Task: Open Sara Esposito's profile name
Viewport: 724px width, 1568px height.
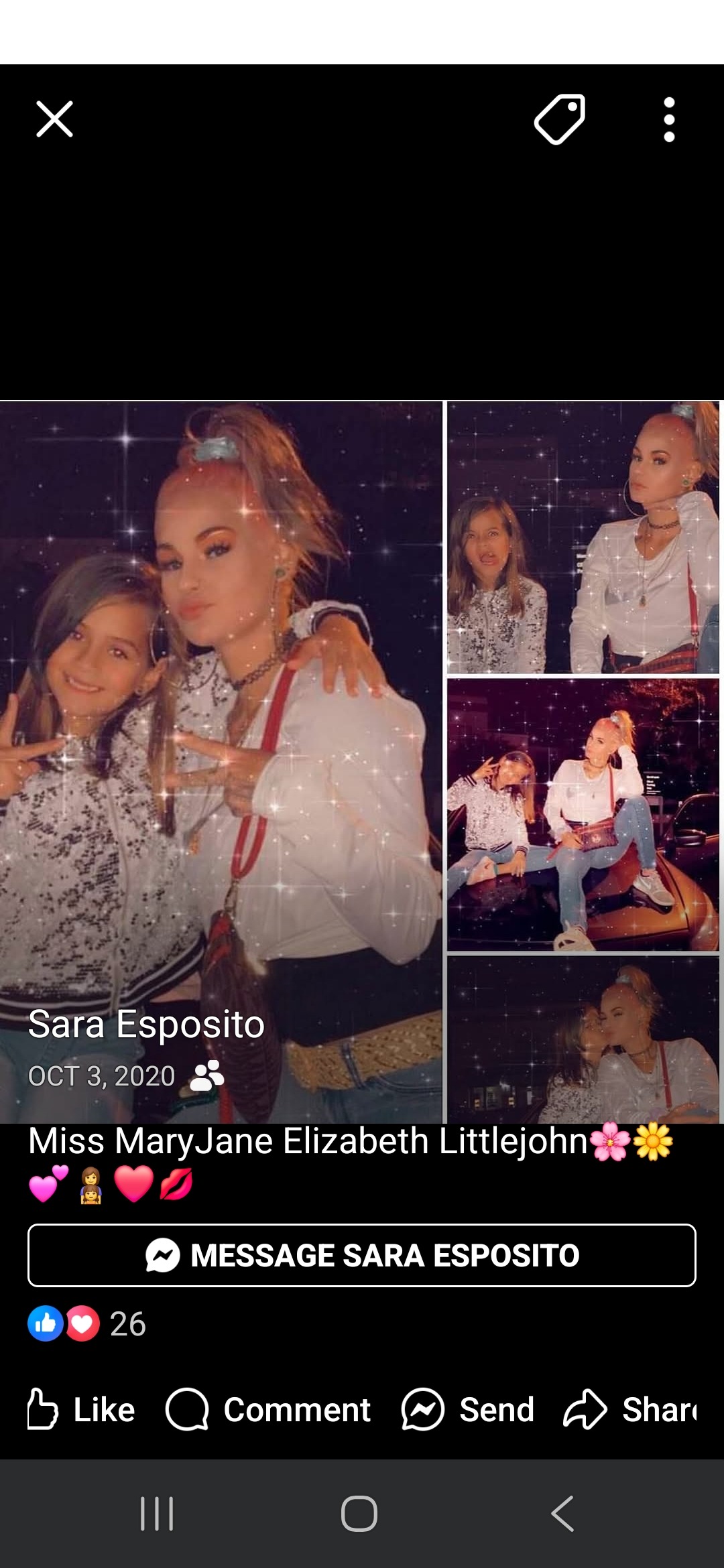Action: (x=146, y=1024)
